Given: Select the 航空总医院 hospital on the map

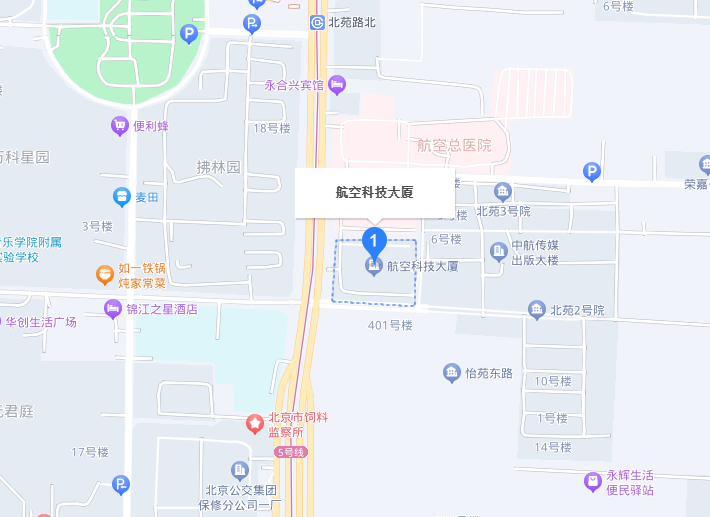Looking at the screenshot, I should tap(454, 145).
